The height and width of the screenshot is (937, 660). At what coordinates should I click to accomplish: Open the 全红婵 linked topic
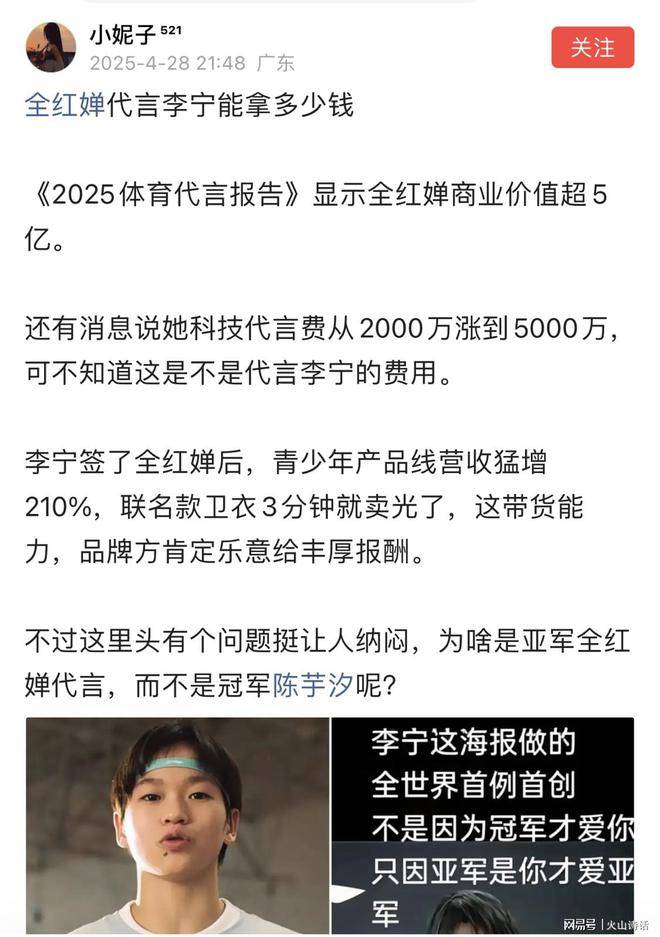point(65,104)
